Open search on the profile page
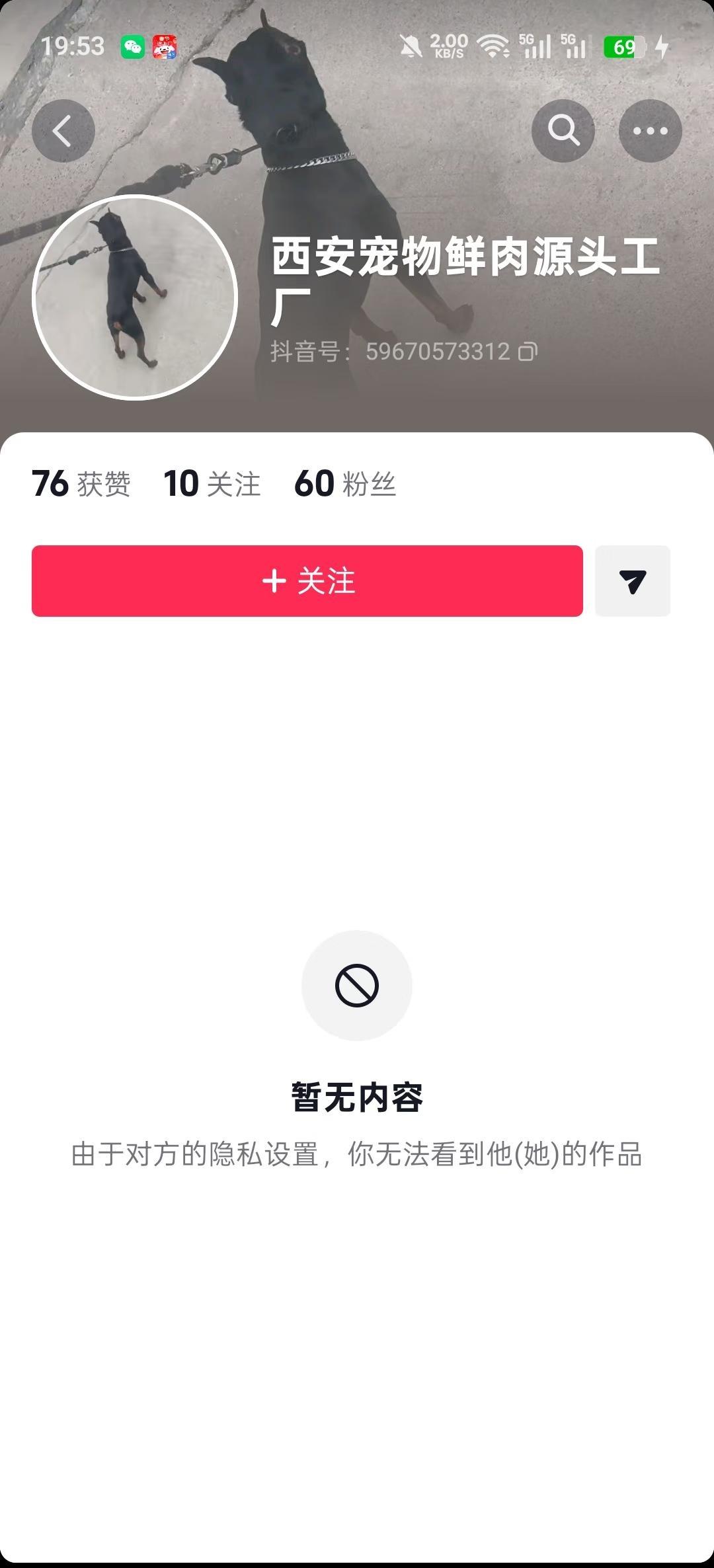The width and height of the screenshot is (714, 1568). click(563, 130)
